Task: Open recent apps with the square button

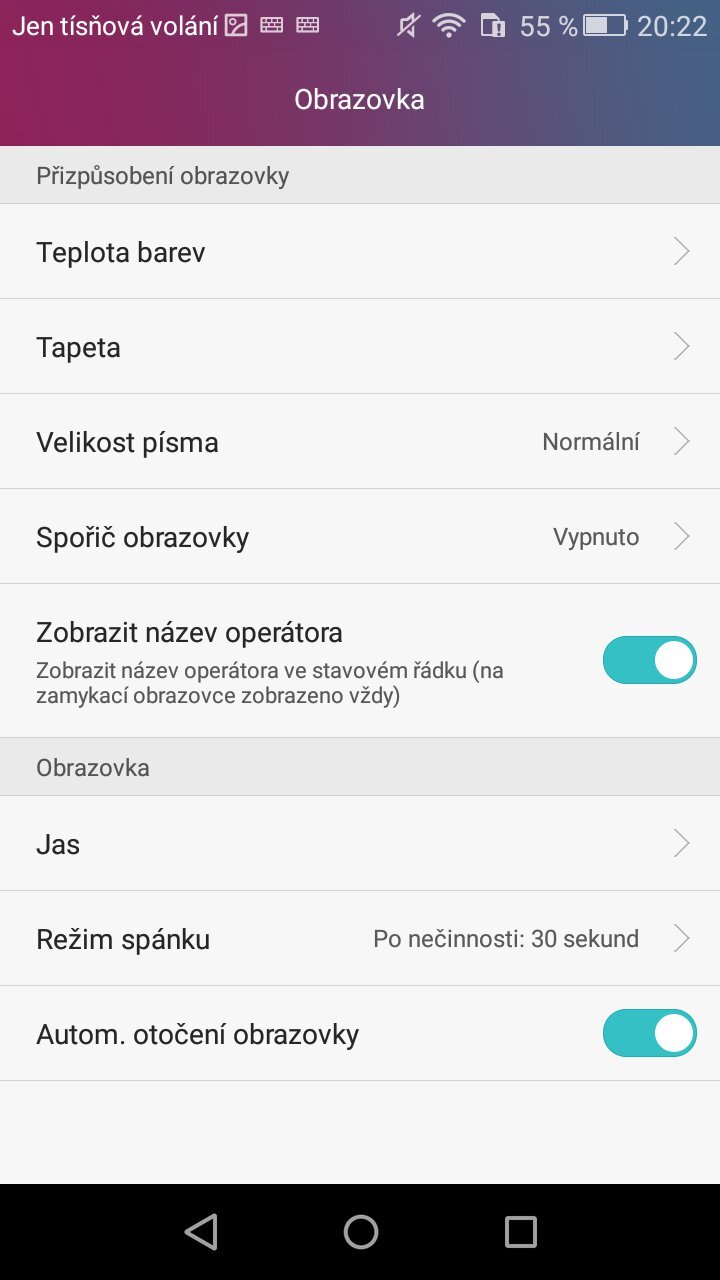Action: [518, 1232]
